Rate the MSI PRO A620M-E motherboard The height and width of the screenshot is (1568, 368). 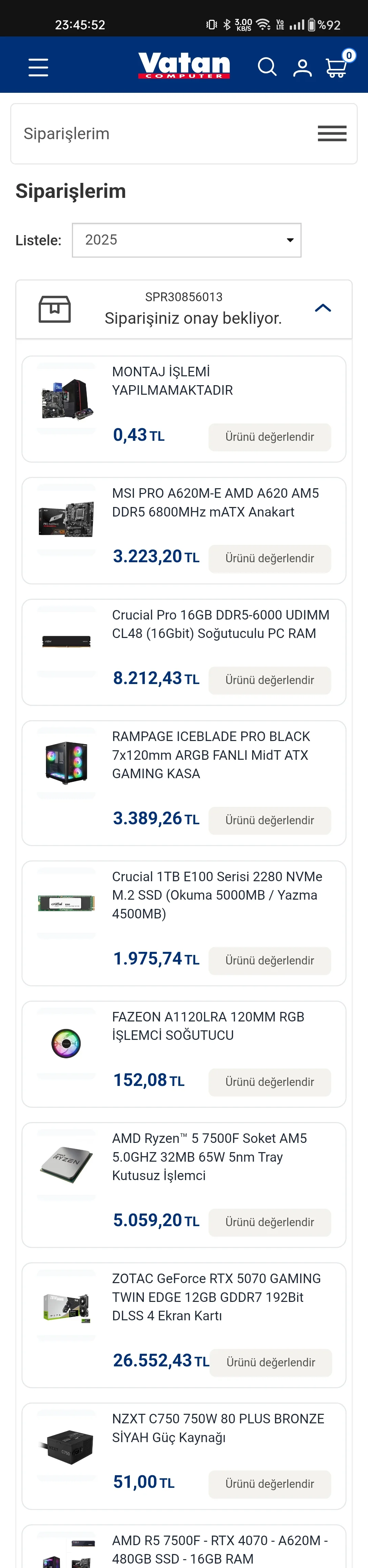[x=270, y=558]
